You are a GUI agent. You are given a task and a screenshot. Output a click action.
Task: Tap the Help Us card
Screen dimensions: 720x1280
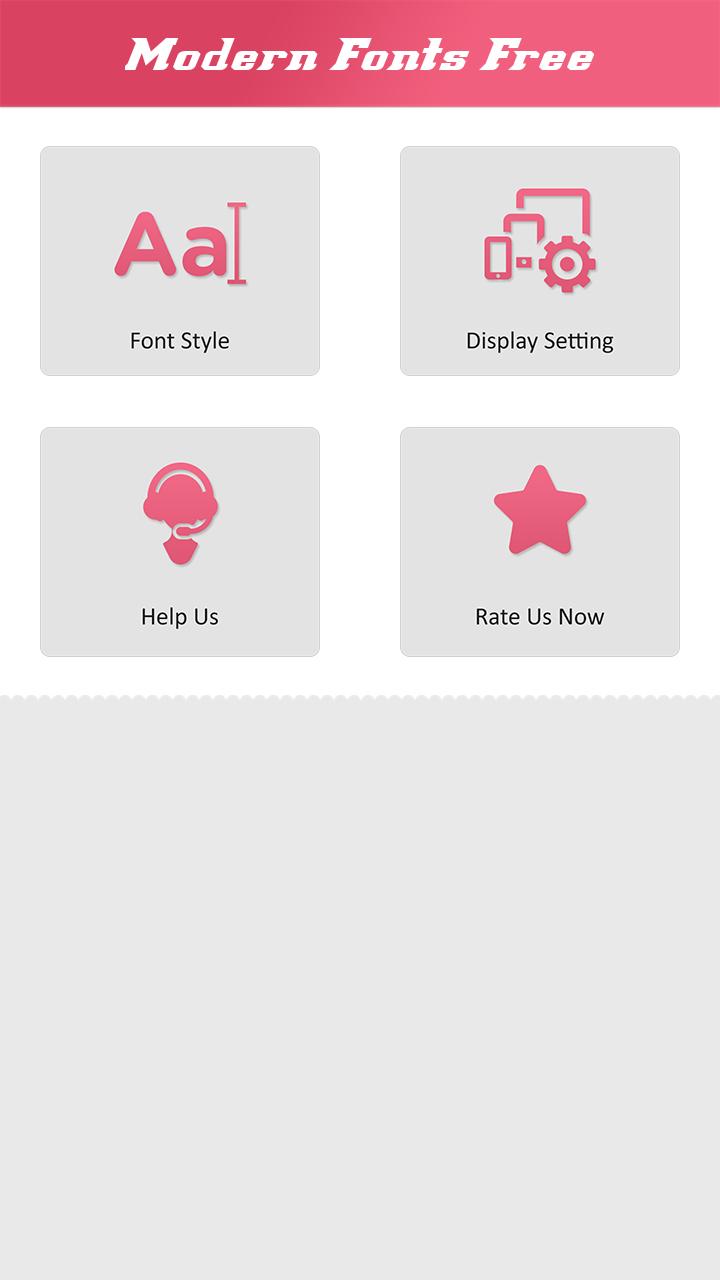(180, 540)
